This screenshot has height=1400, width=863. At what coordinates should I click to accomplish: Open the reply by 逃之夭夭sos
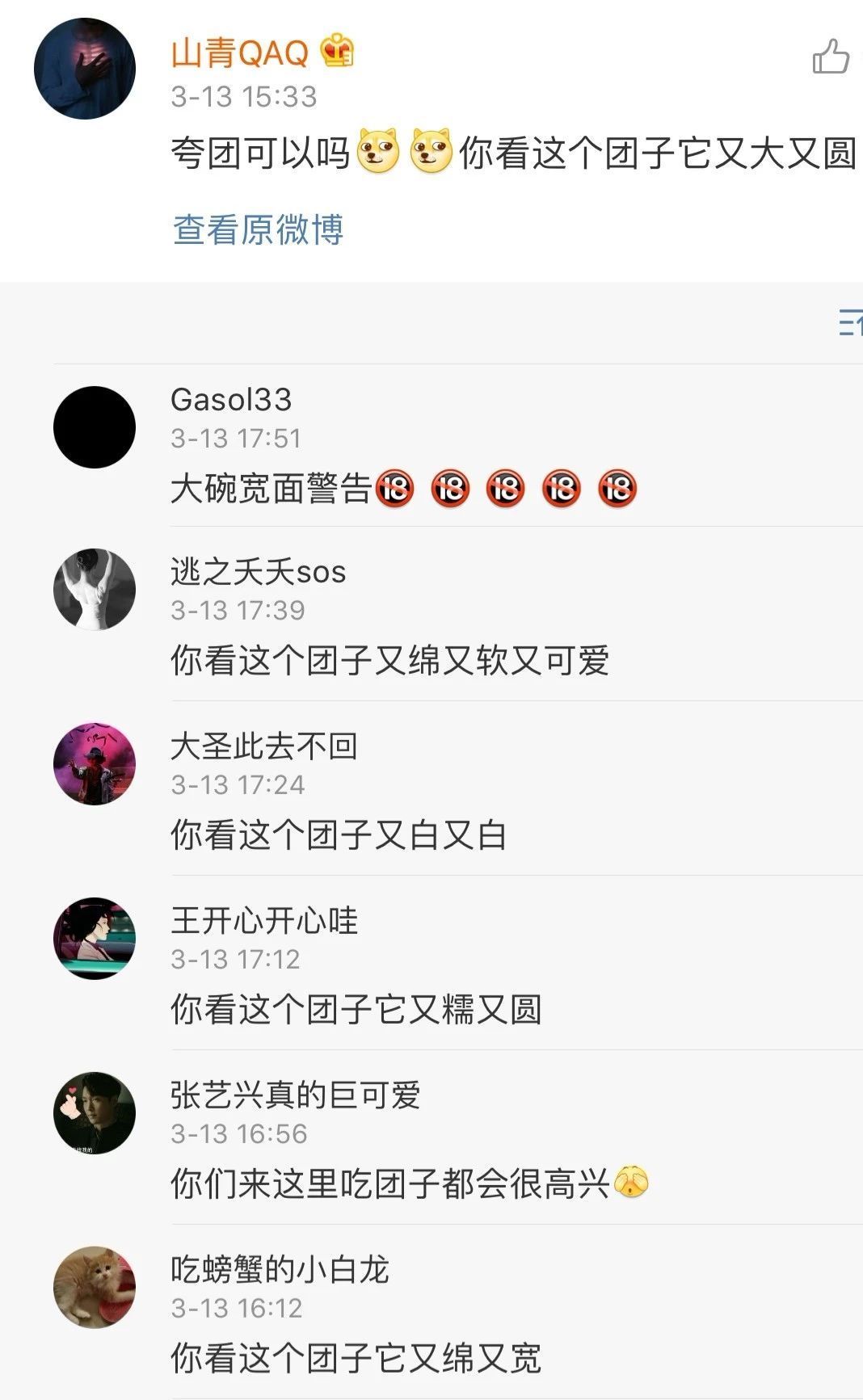pos(389,660)
